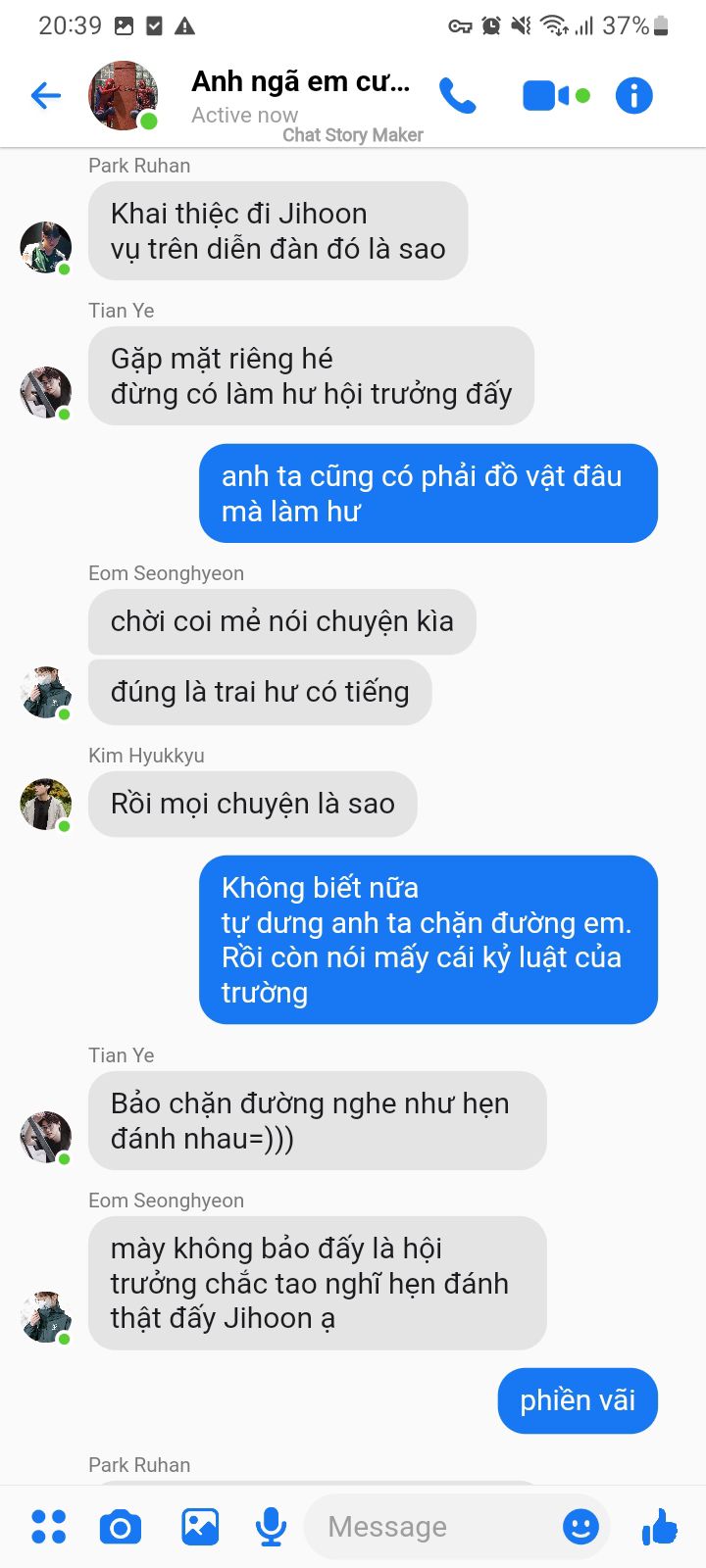Open the photo gallery picker
Image resolution: width=706 pixels, height=1568 pixels.
tap(200, 1526)
